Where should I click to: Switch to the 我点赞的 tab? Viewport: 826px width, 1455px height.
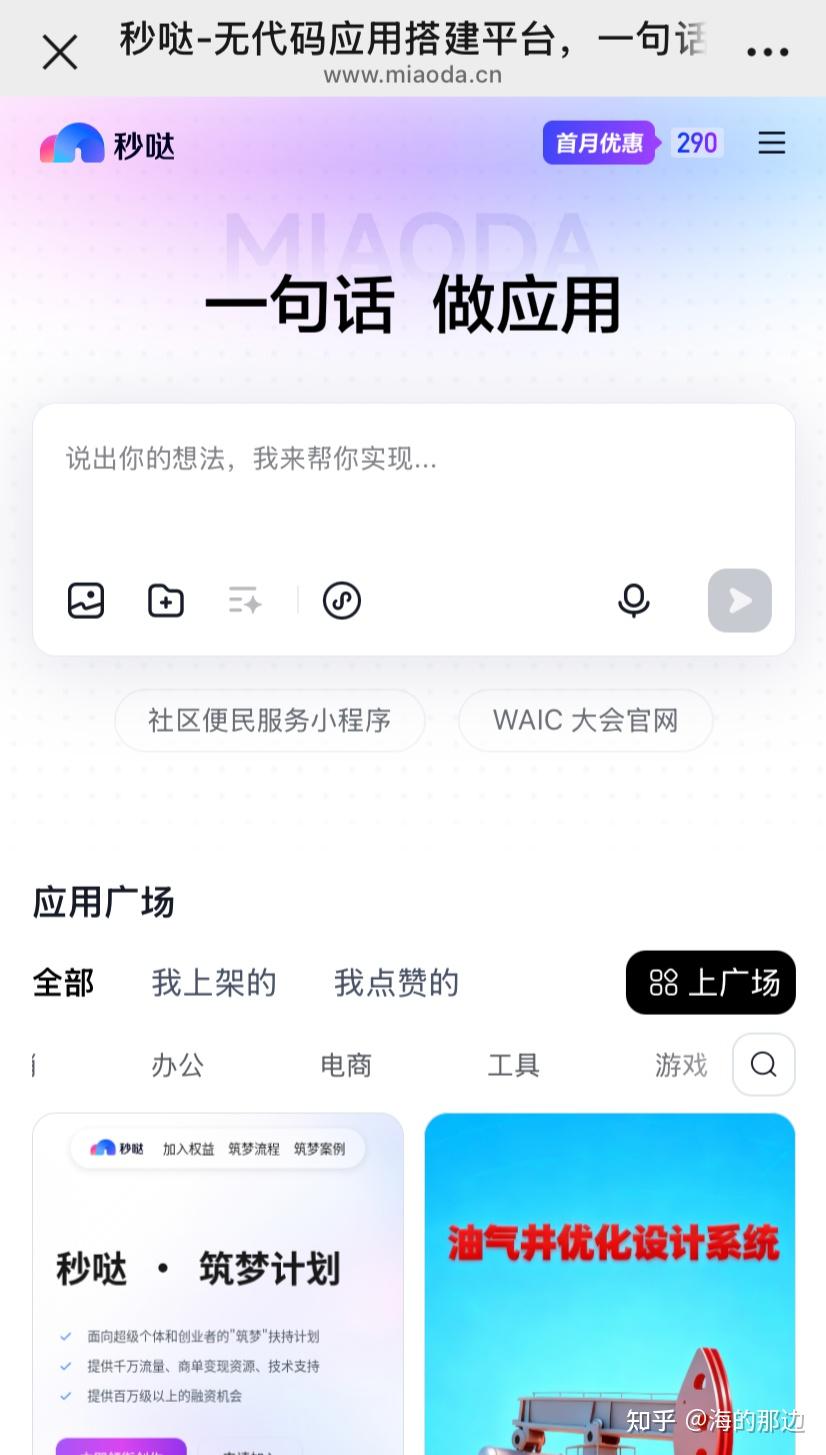396,983
